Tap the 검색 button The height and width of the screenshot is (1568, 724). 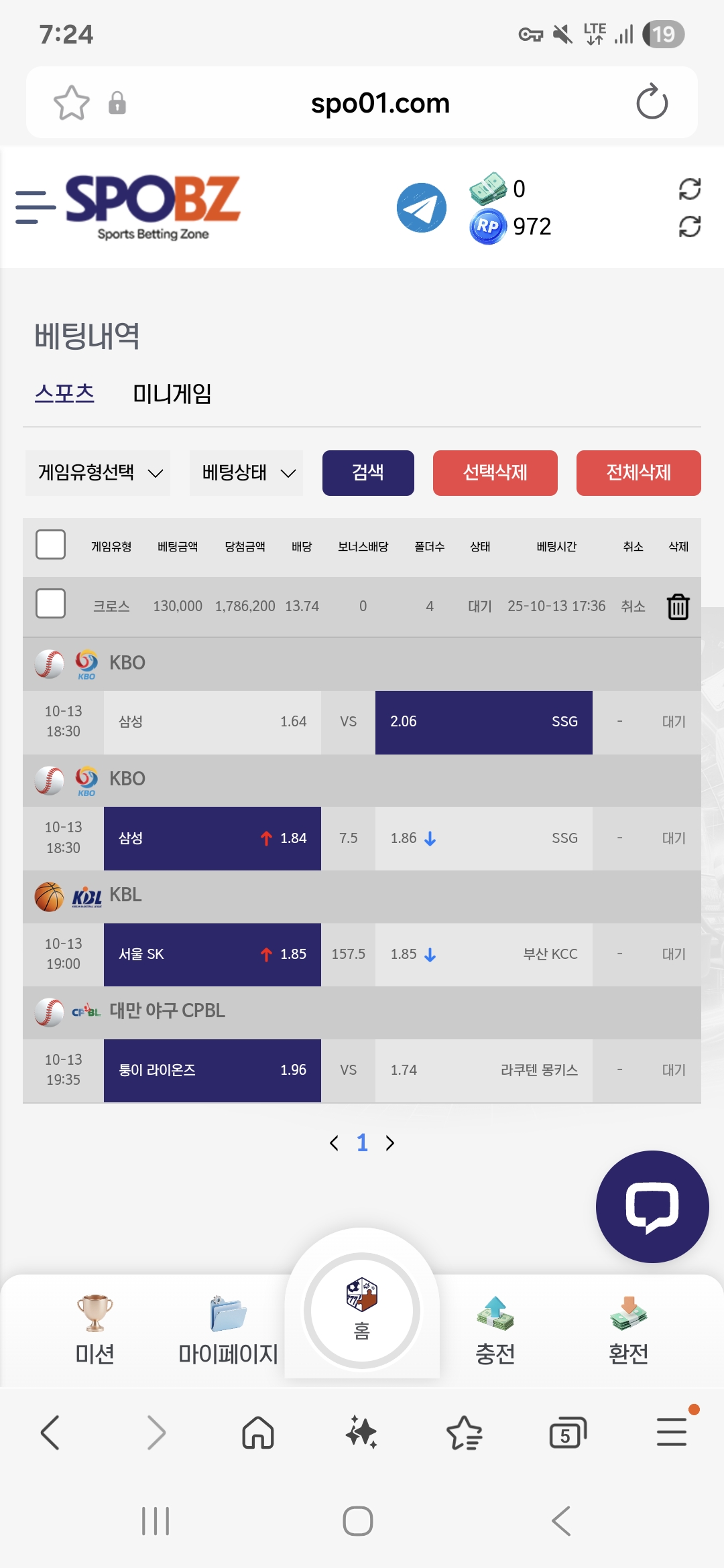click(368, 473)
